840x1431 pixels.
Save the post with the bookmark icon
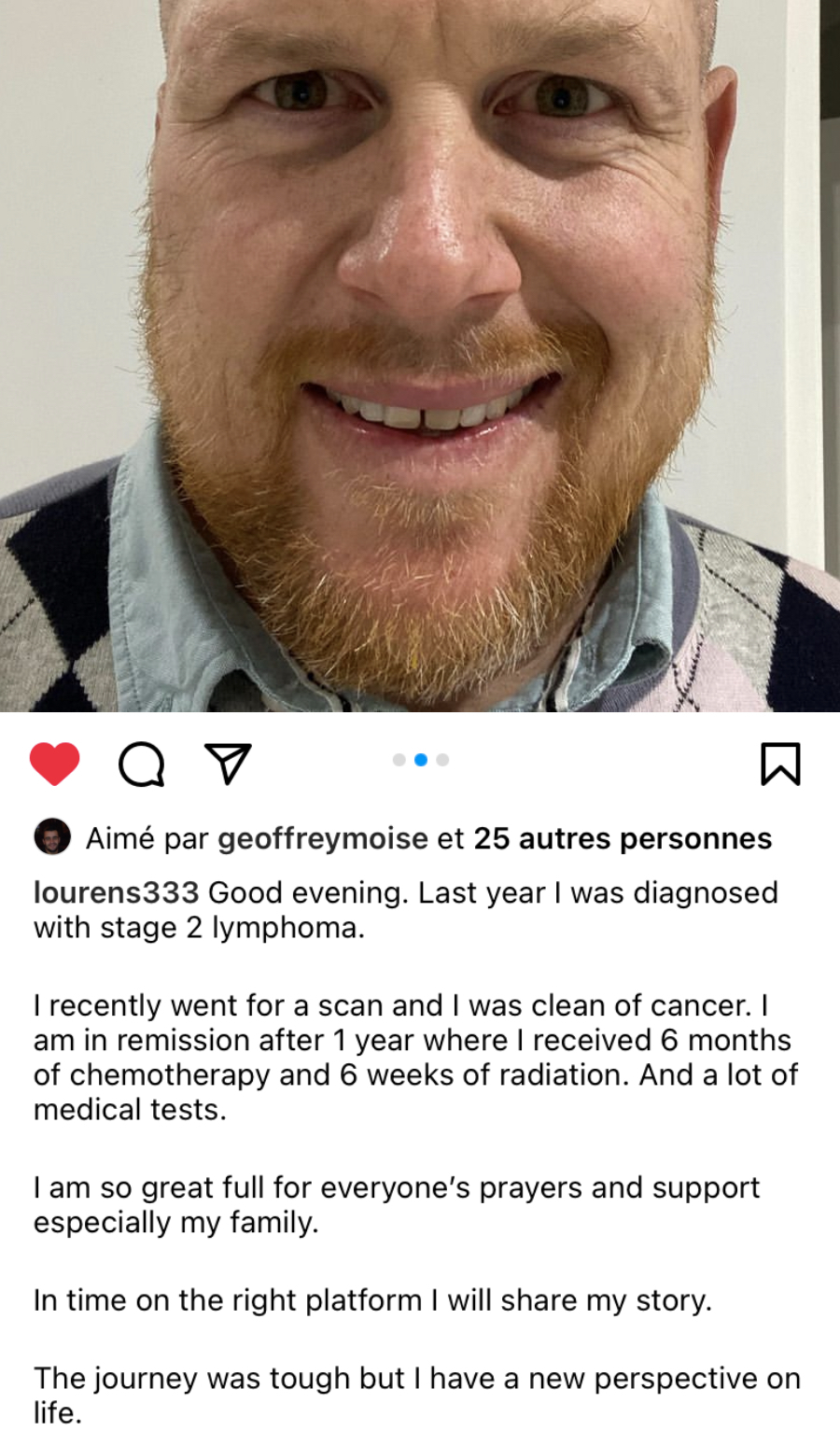[780, 764]
